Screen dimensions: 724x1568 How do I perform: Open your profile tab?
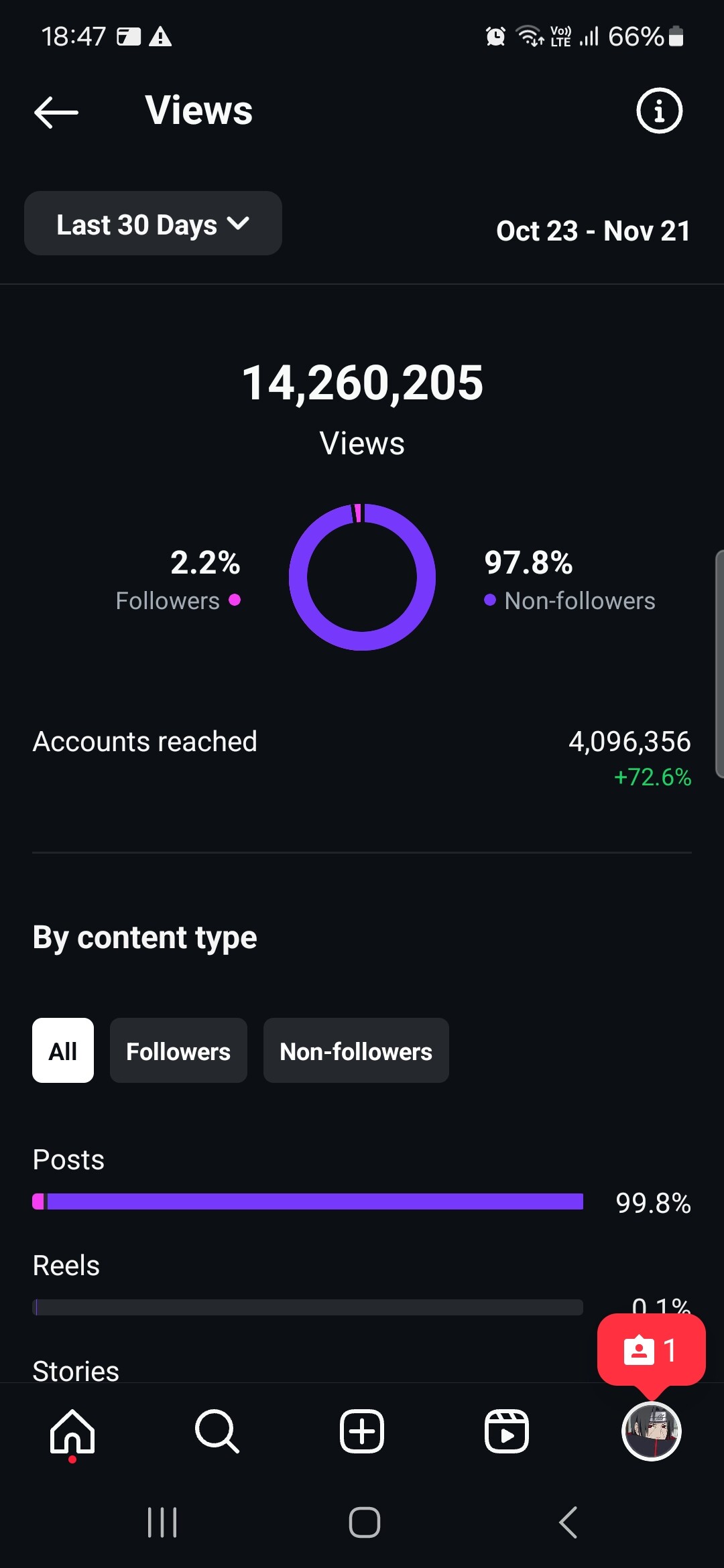651,1431
